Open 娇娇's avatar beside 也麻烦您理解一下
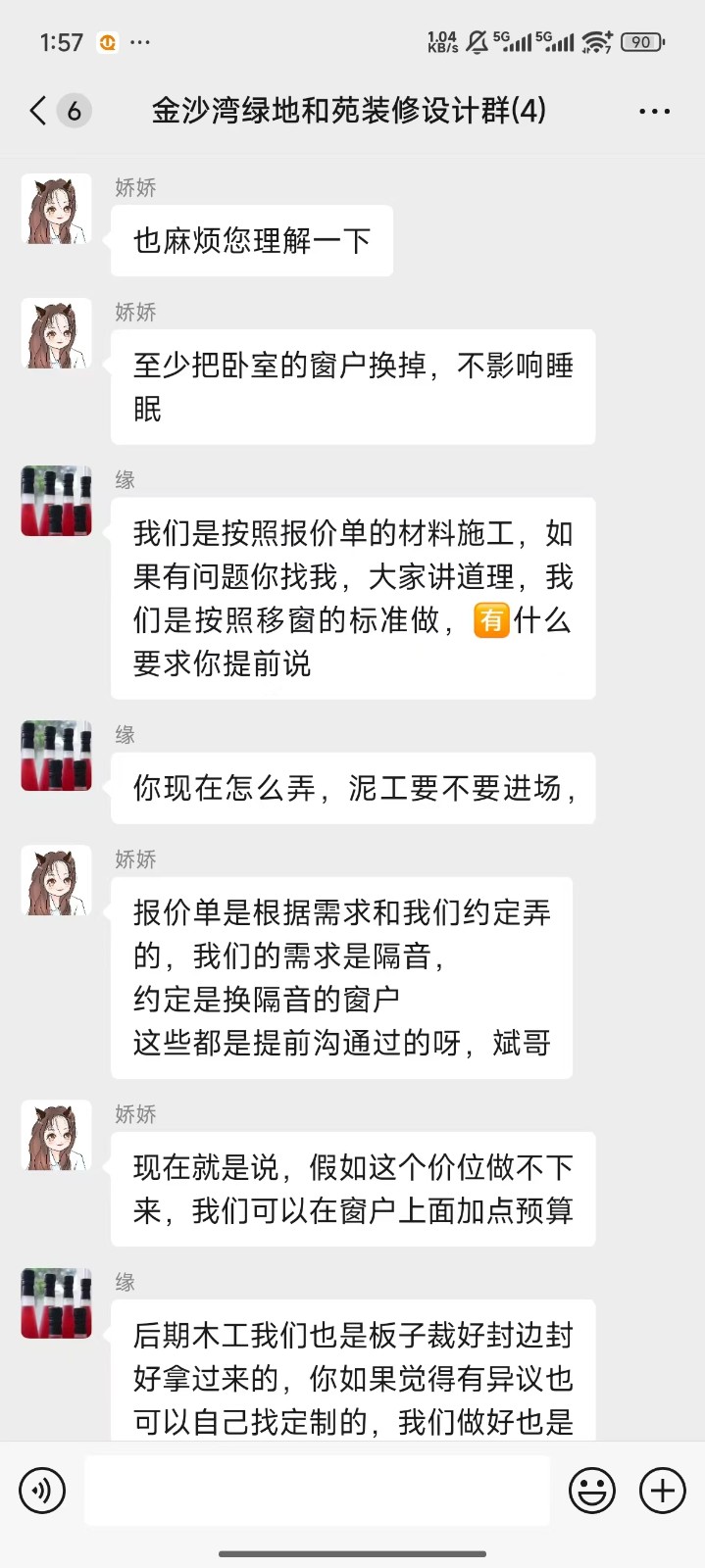 coord(57,210)
